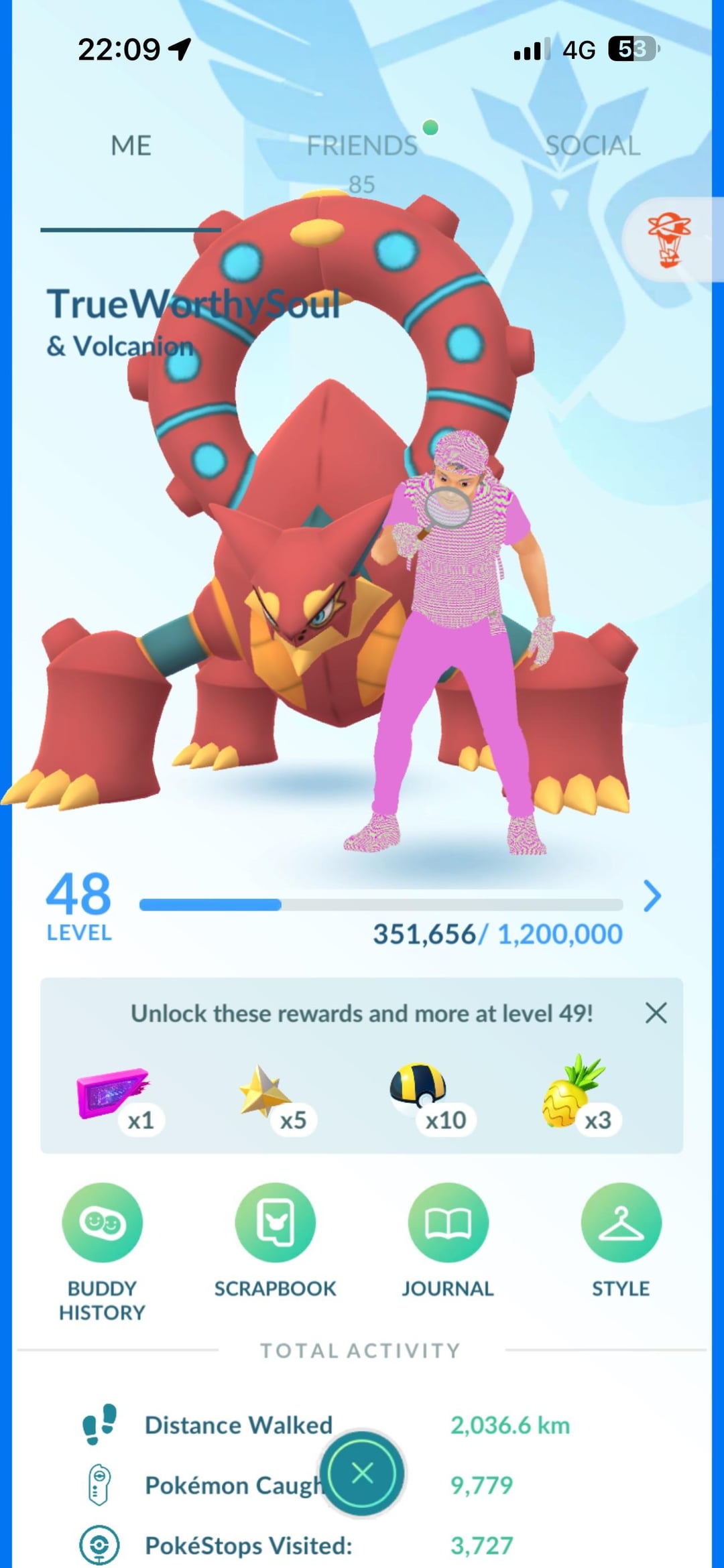Viewport: 724px width, 1568px height.
Task: Open Style to customize avatar
Action: click(x=621, y=1224)
